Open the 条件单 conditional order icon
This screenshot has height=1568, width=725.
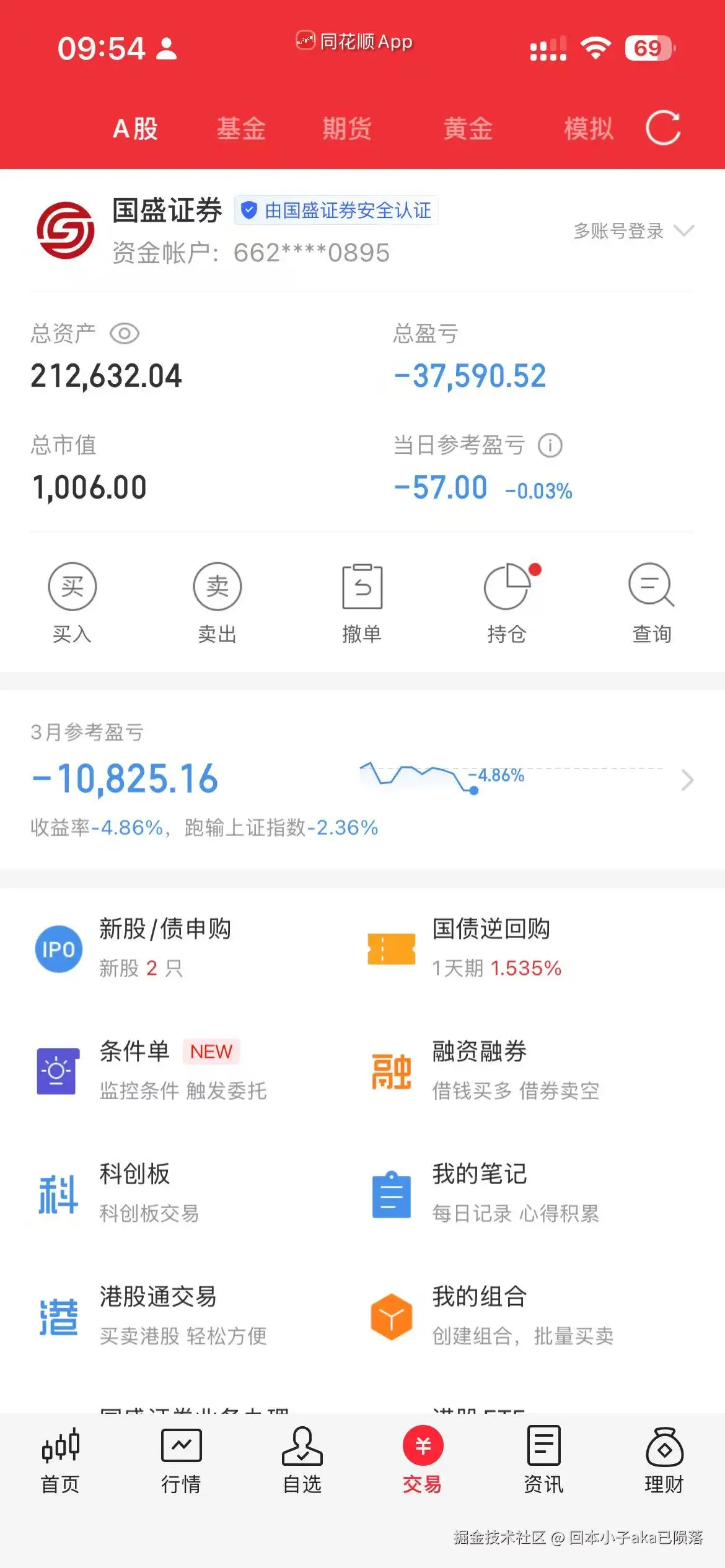click(58, 1071)
